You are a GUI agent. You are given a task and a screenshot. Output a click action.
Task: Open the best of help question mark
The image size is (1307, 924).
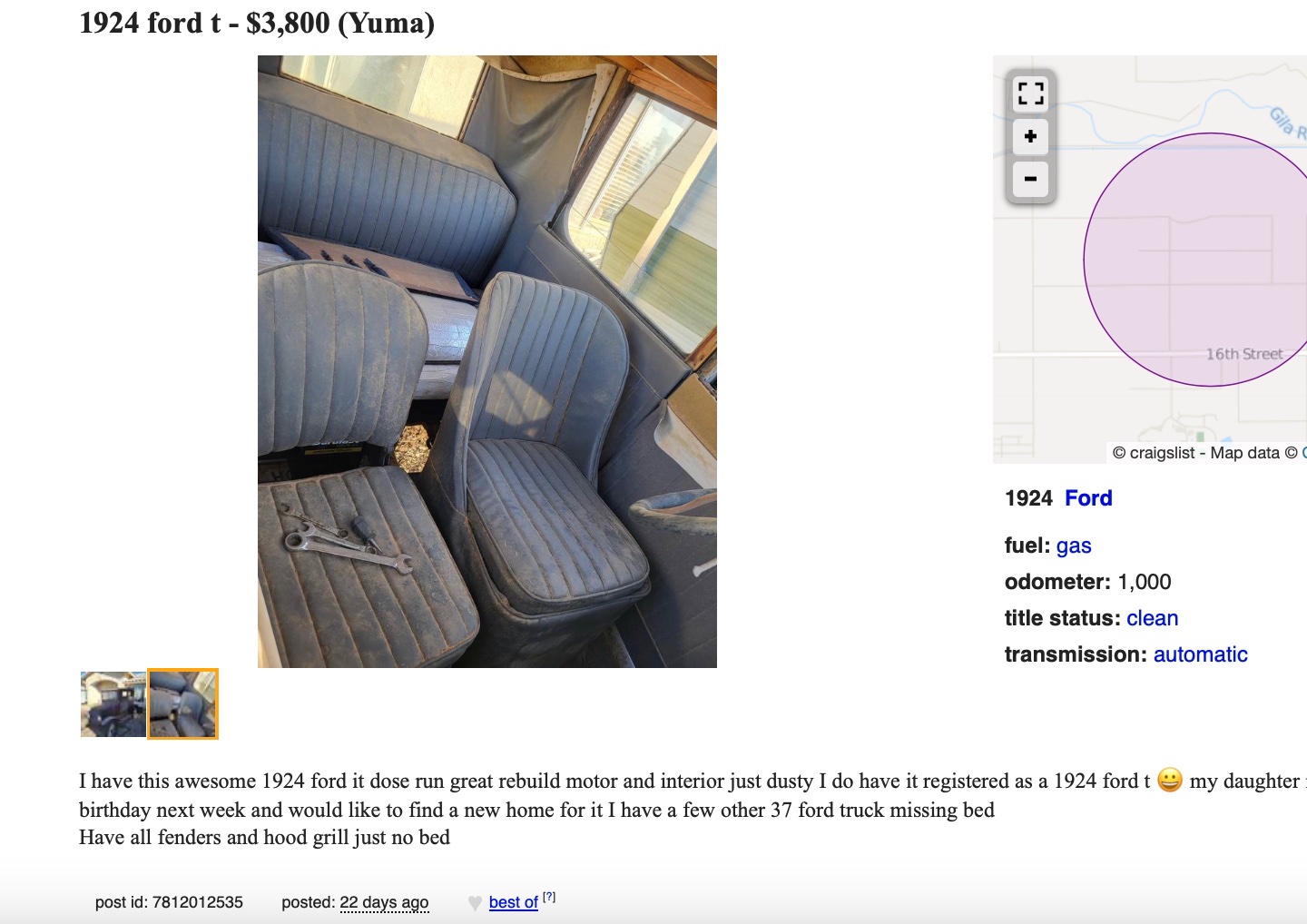tap(549, 898)
